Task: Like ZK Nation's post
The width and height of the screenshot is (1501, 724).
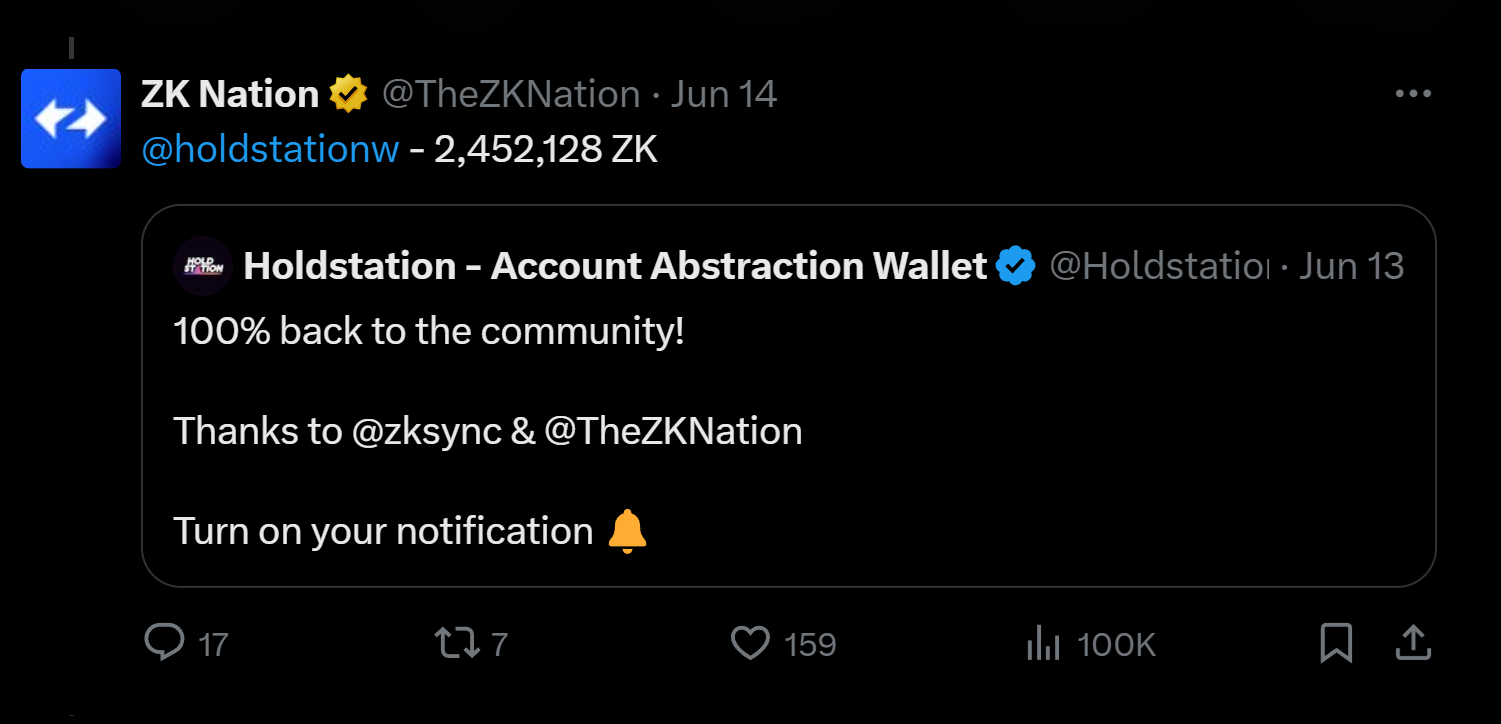Action: [x=750, y=643]
